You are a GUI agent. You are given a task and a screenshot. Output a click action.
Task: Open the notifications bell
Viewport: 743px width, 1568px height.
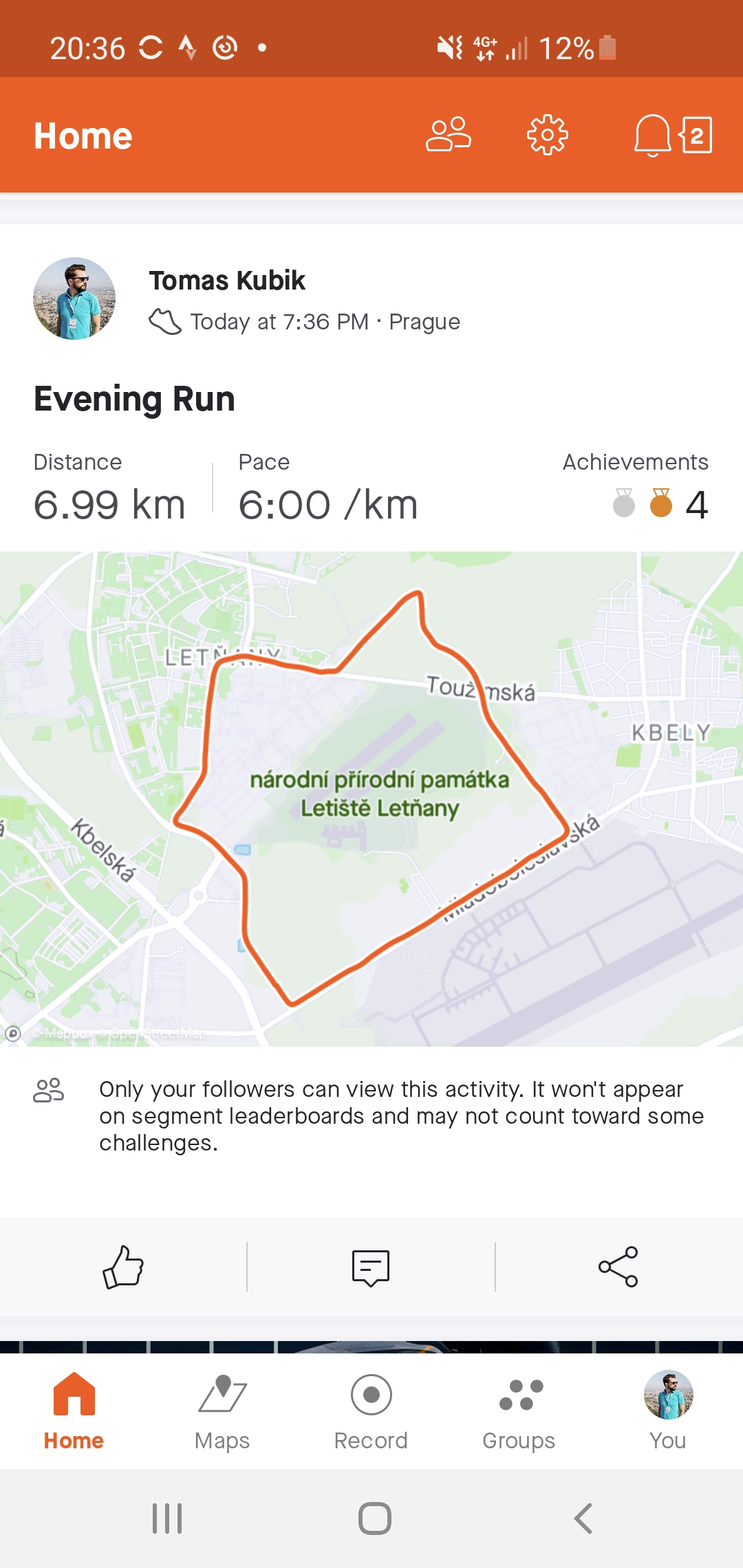pos(652,135)
